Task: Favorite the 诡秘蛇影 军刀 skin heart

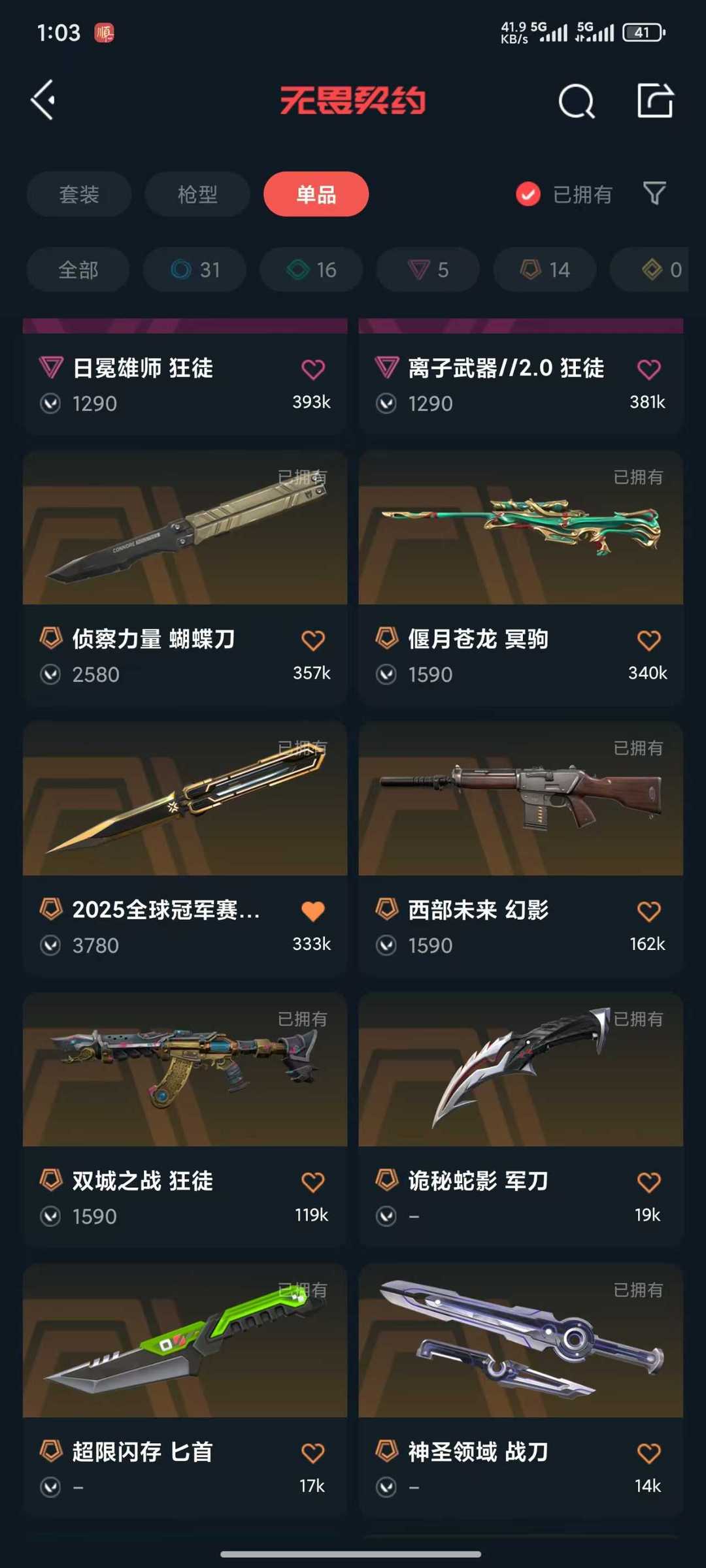Action: (x=648, y=1183)
